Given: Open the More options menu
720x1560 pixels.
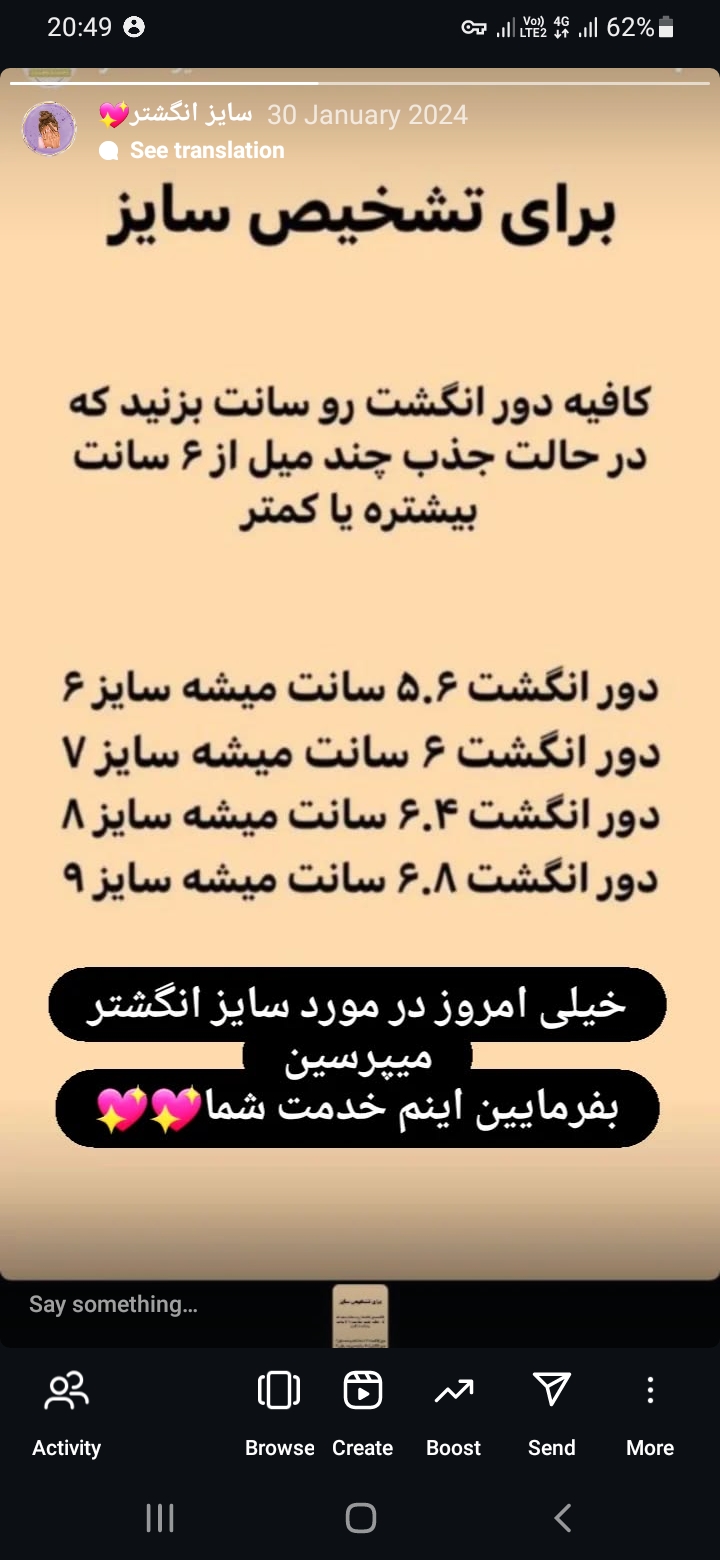Looking at the screenshot, I should tap(650, 1412).
